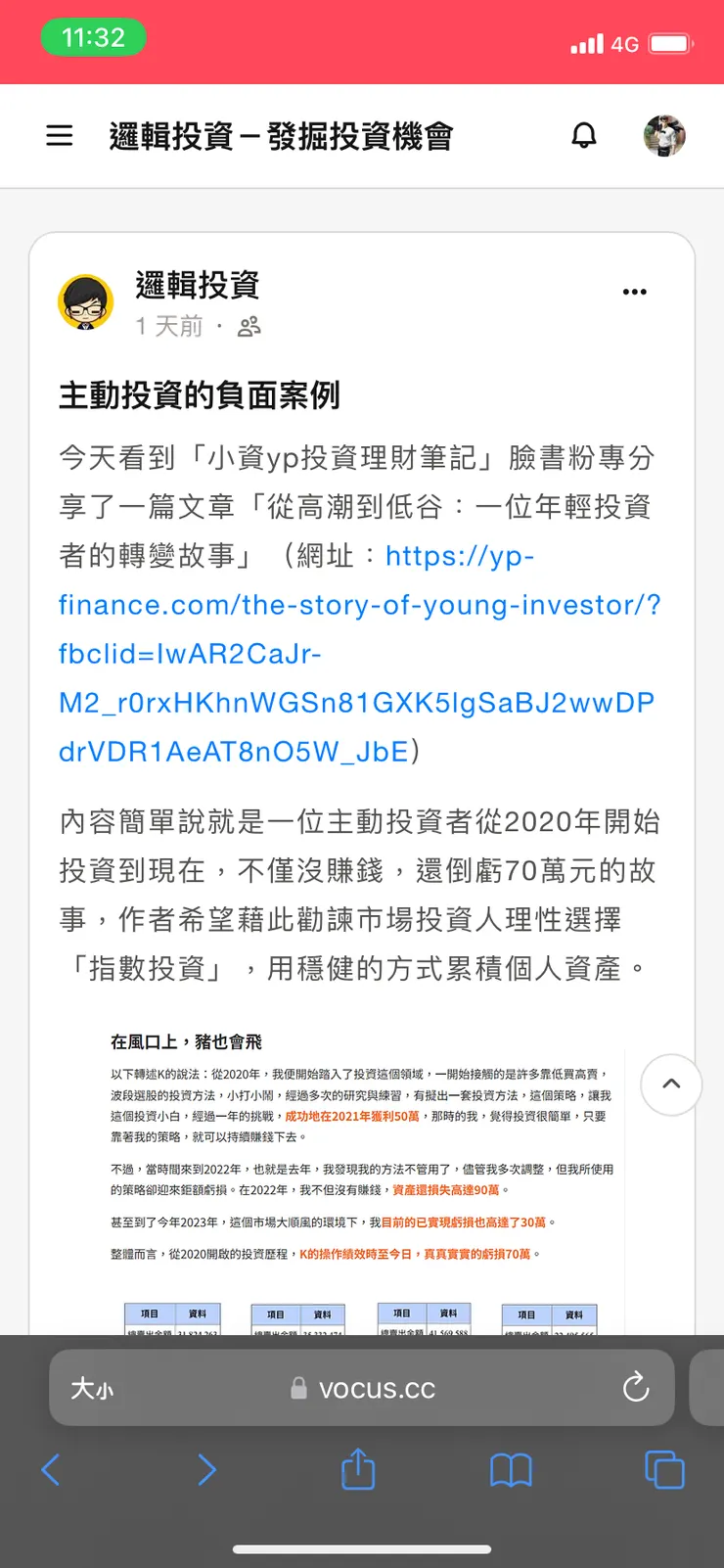724x1568 pixels.
Task: Navigate back in Safari
Action: (51, 1469)
